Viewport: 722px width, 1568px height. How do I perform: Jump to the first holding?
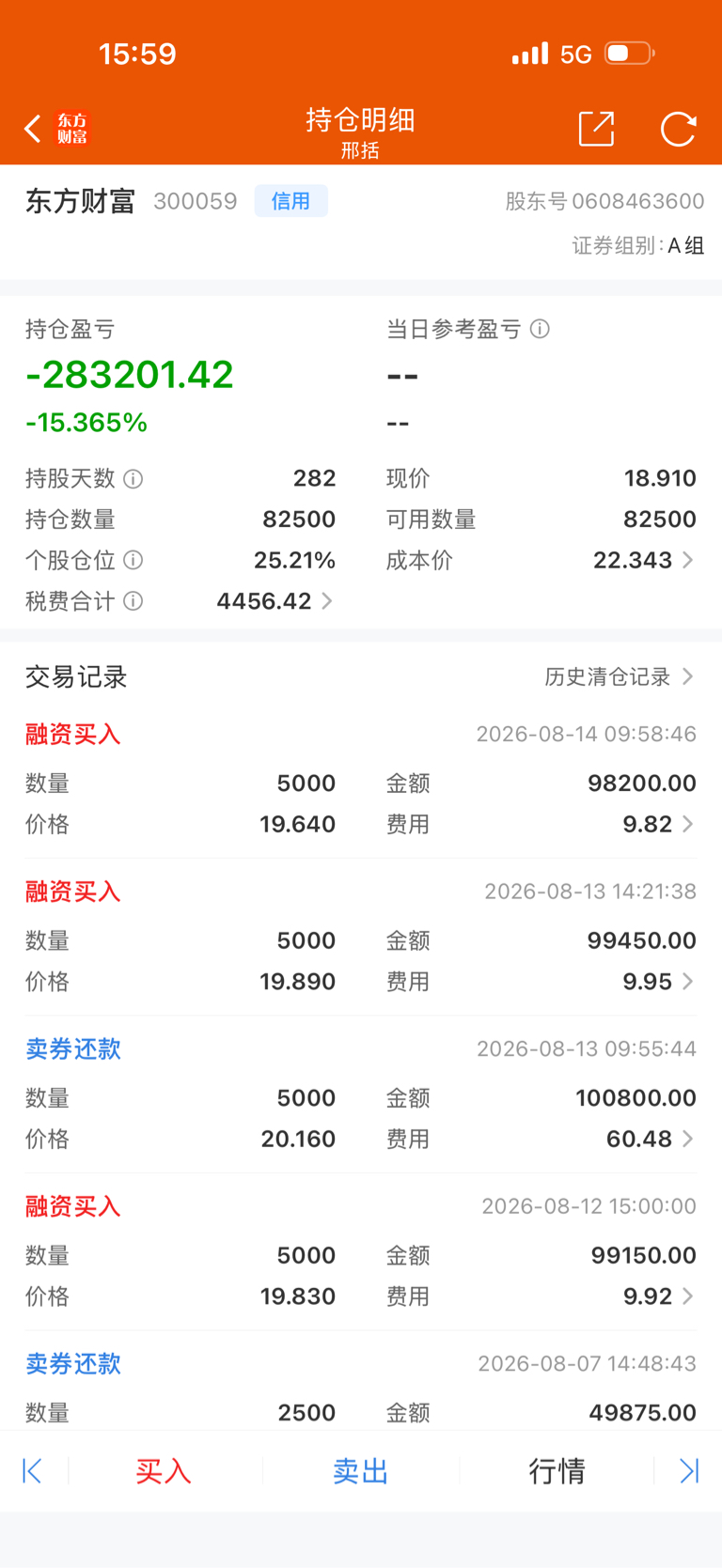32,1471
